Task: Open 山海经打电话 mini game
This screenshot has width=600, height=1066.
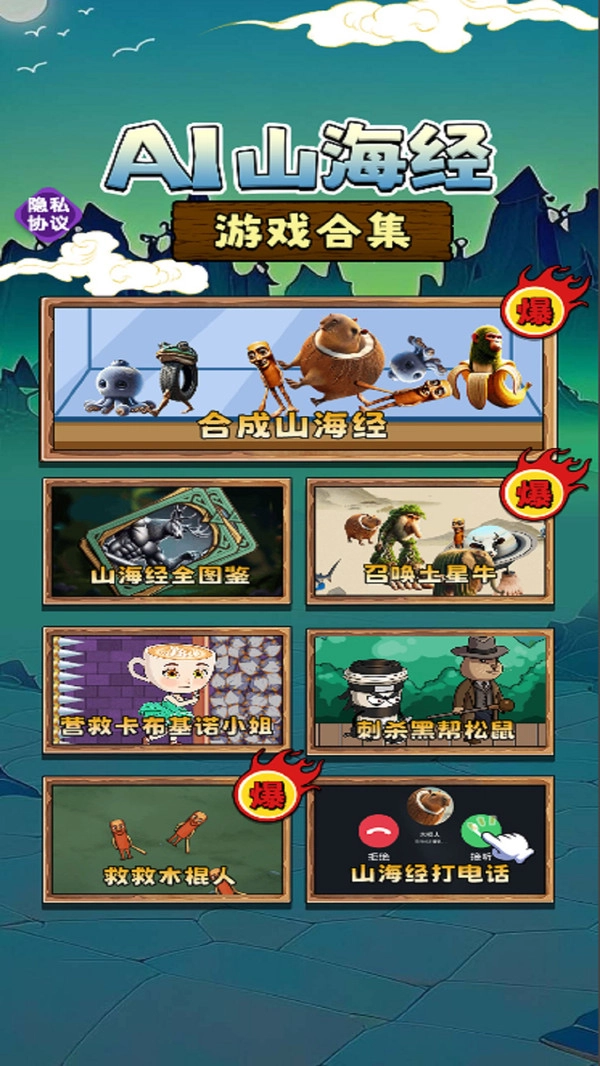Action: [x=430, y=840]
